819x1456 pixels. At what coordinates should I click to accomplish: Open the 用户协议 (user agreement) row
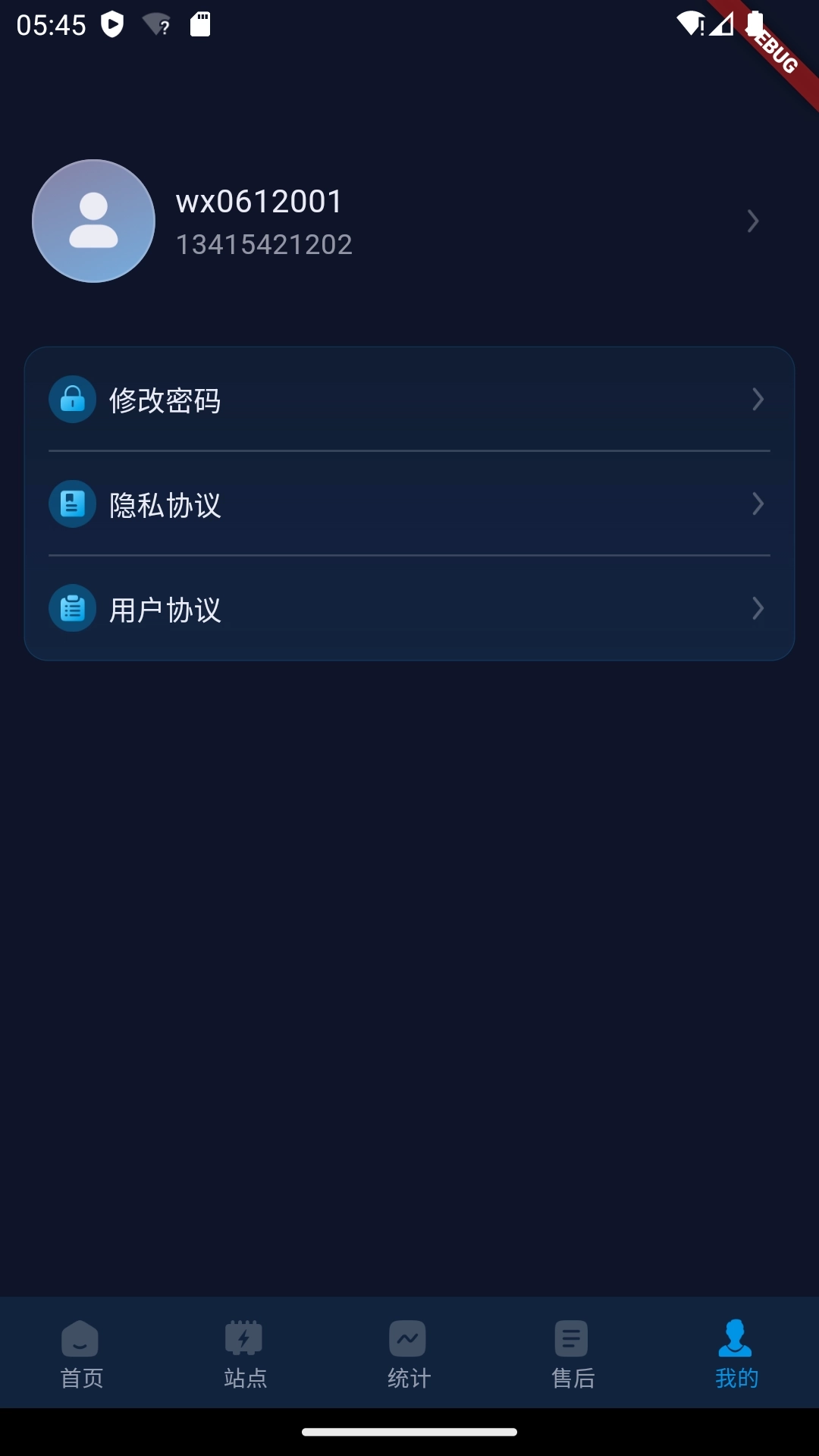409,609
